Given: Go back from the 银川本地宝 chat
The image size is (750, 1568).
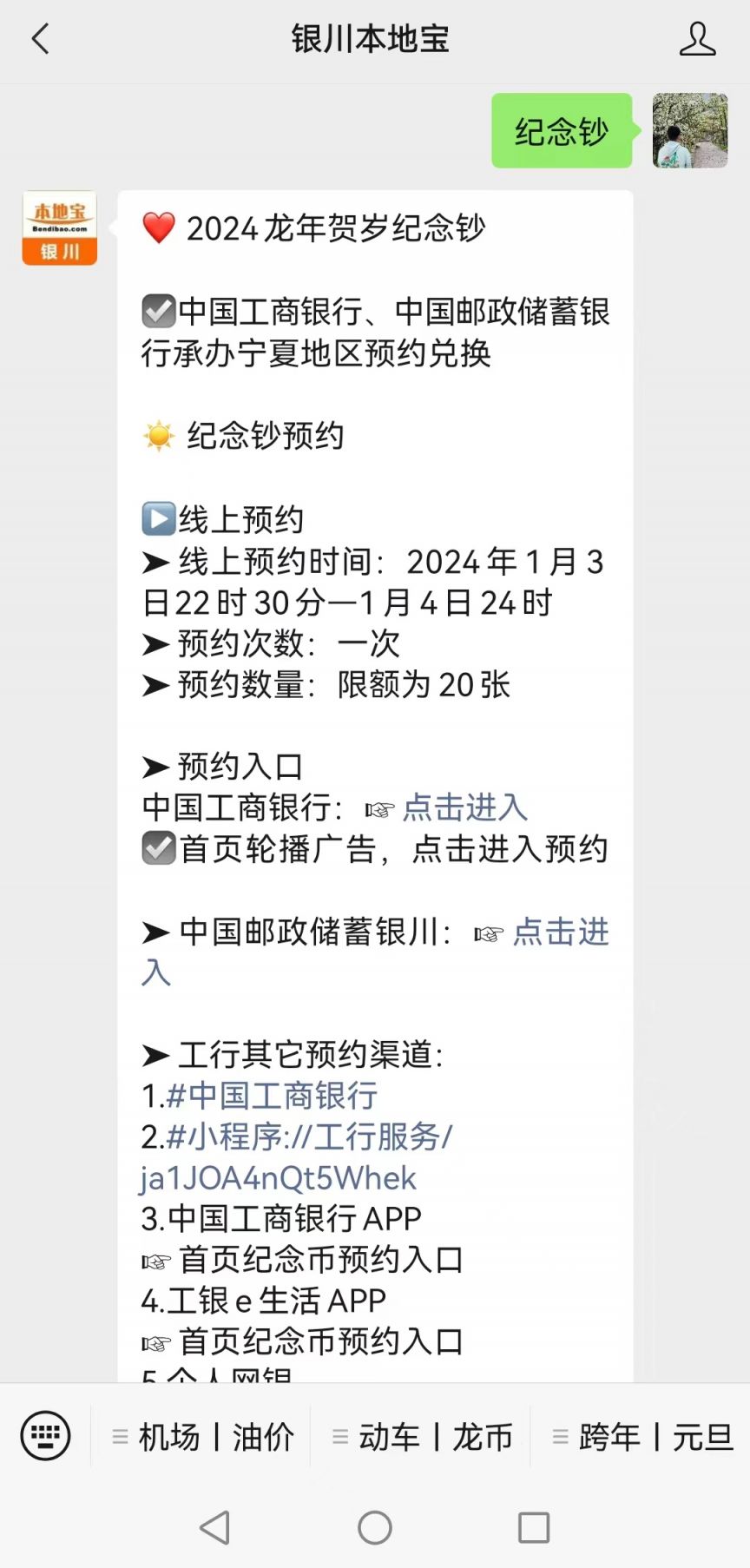Looking at the screenshot, I should 40,39.
